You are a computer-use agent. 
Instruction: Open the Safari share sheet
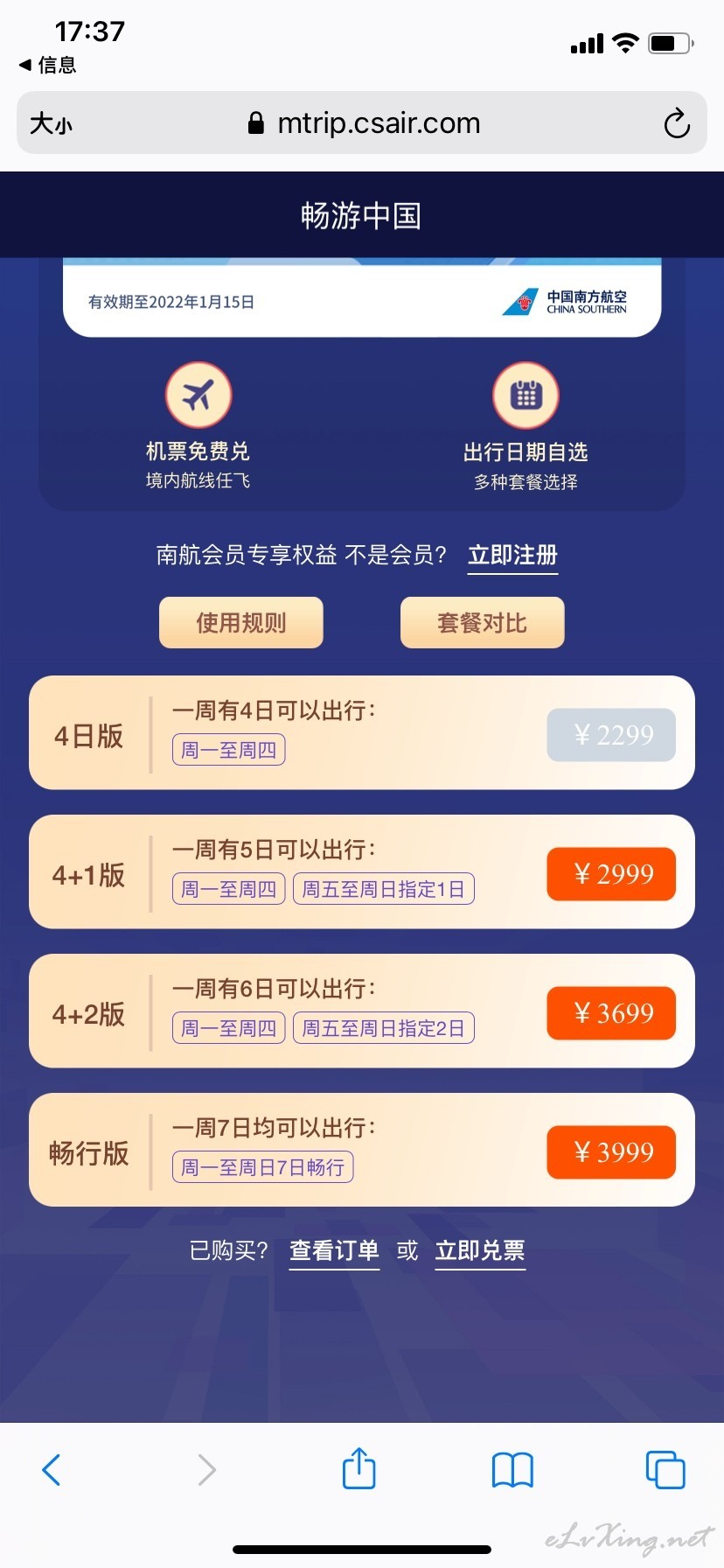pyautogui.click(x=359, y=1468)
